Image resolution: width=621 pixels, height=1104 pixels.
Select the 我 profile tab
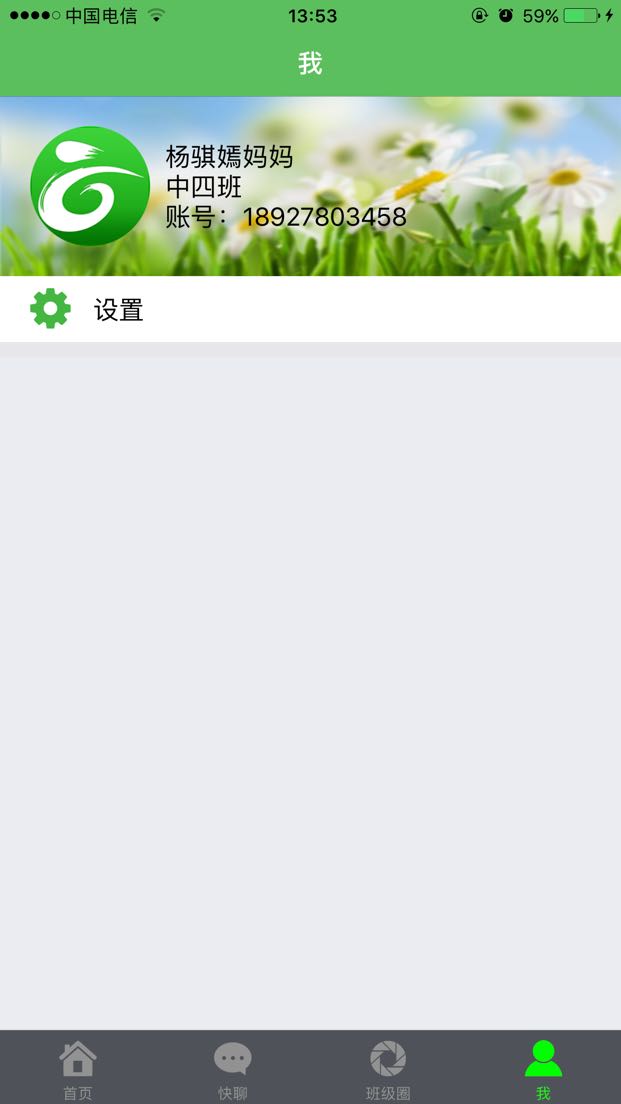(x=543, y=1067)
